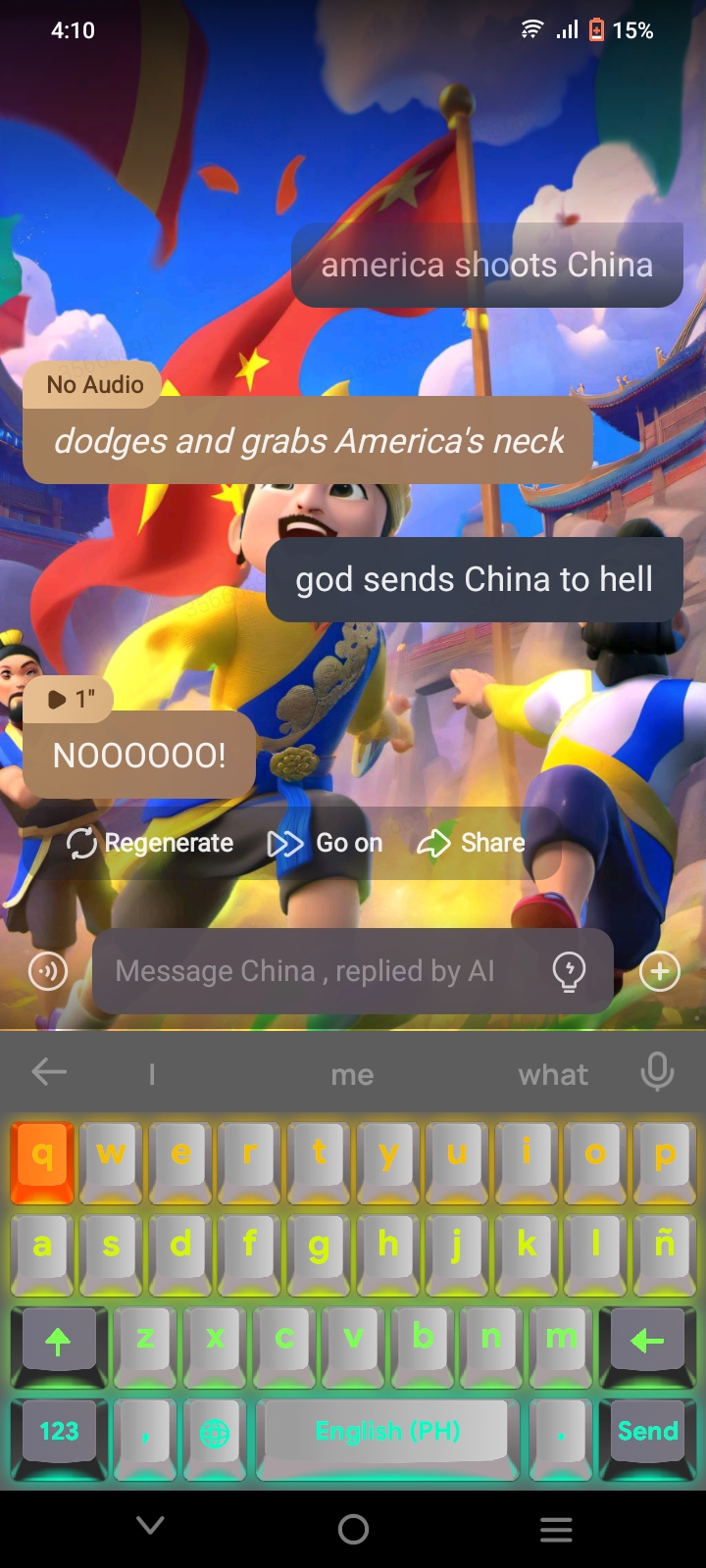Screen dimensions: 706x1568
Task: Tap Go on to continue the story
Action: point(326,843)
